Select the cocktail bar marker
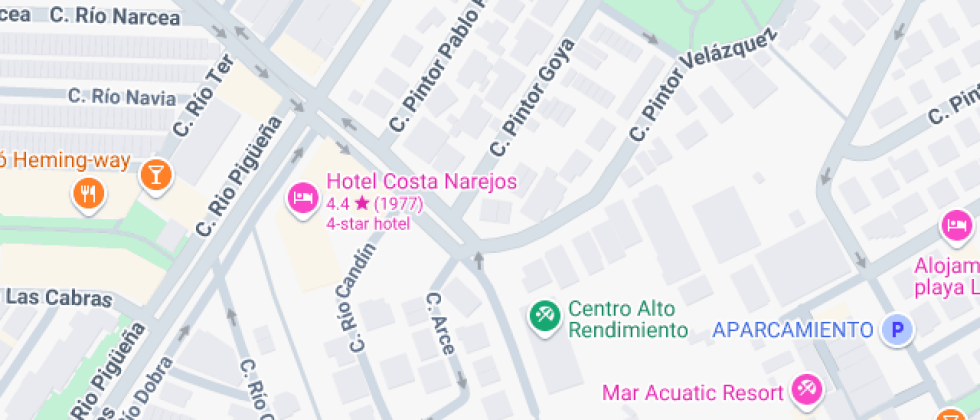The width and height of the screenshot is (980, 420). pyautogui.click(x=156, y=174)
